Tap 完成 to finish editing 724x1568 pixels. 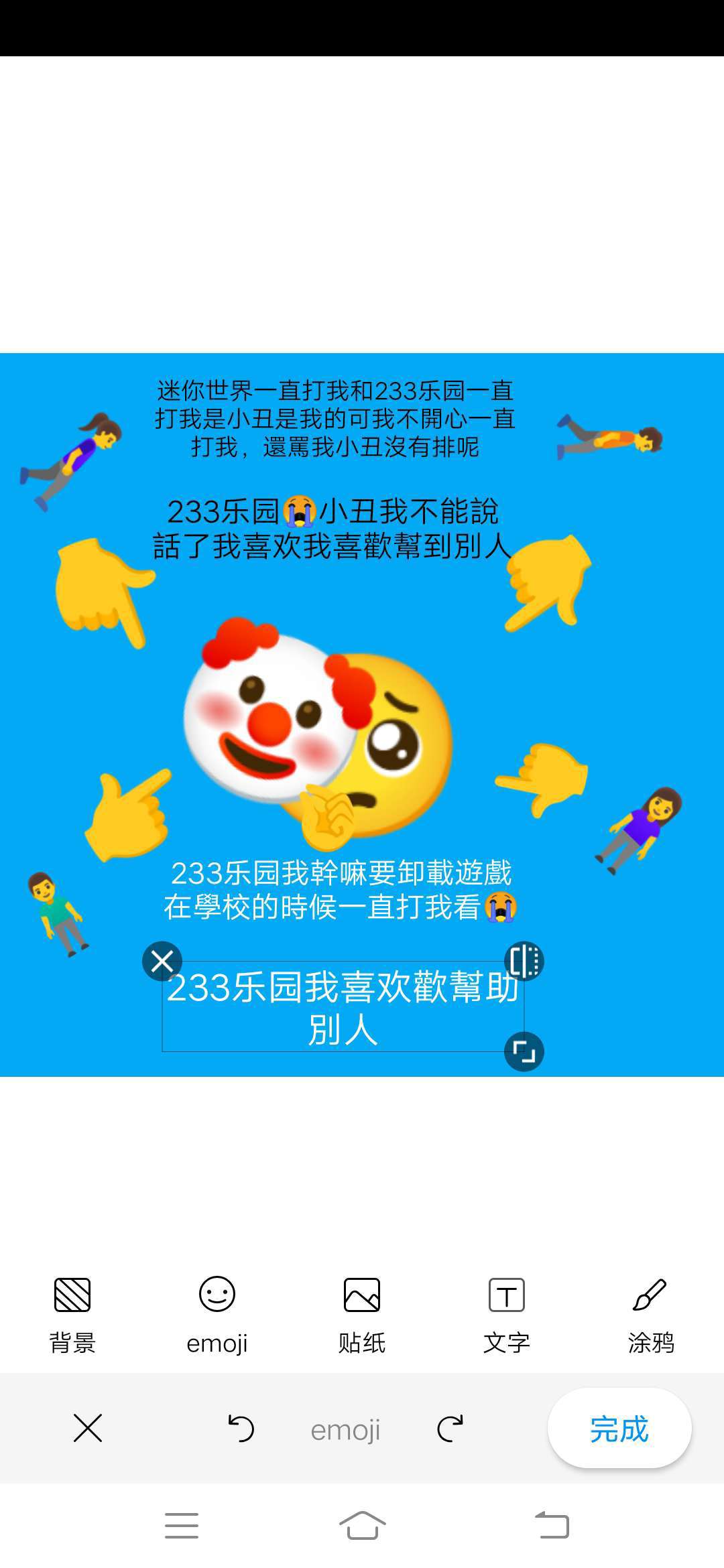619,1429
